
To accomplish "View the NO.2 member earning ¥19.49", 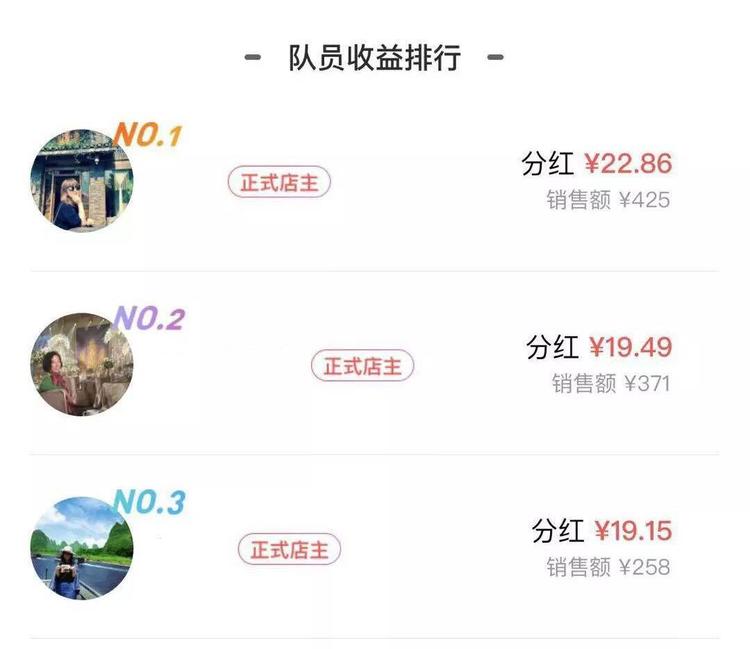I will tap(375, 365).
